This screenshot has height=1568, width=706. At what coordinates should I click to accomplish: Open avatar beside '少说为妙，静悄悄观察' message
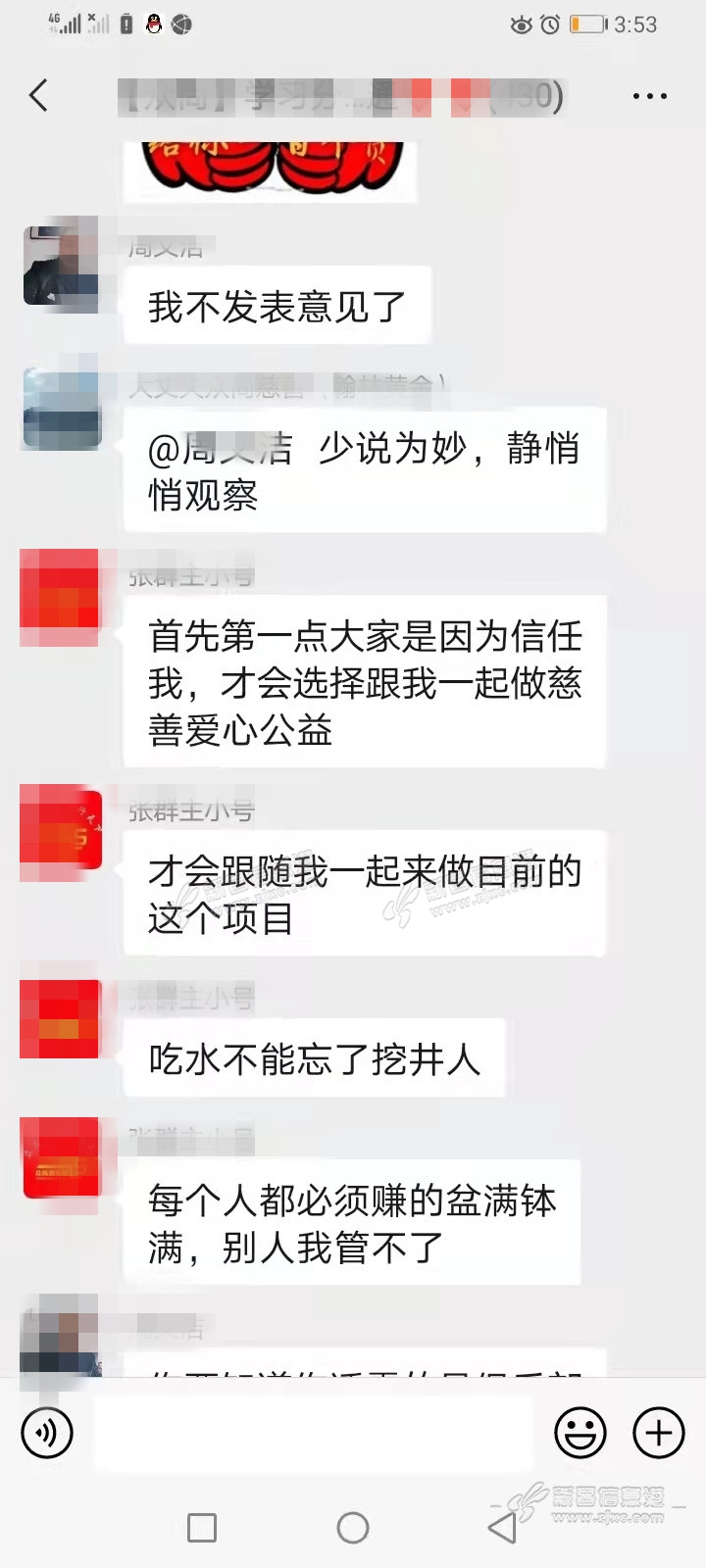(x=61, y=409)
